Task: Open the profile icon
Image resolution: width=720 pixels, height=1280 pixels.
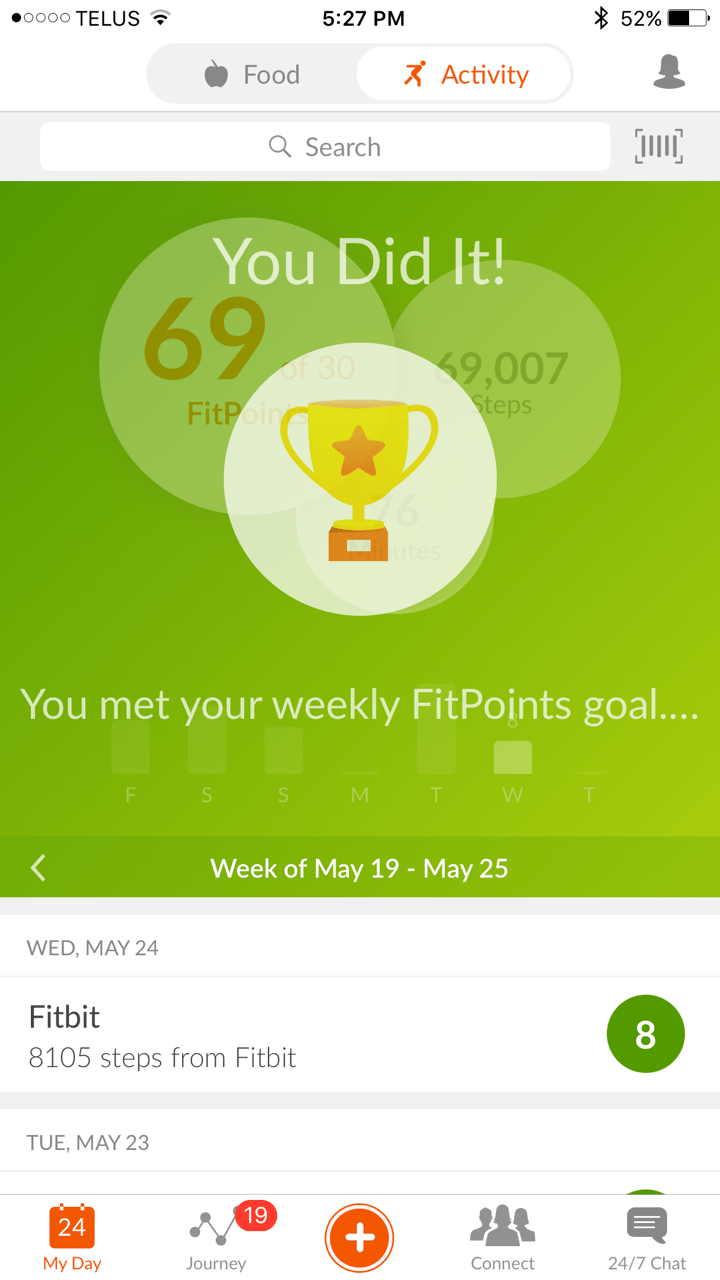Action: (x=668, y=73)
